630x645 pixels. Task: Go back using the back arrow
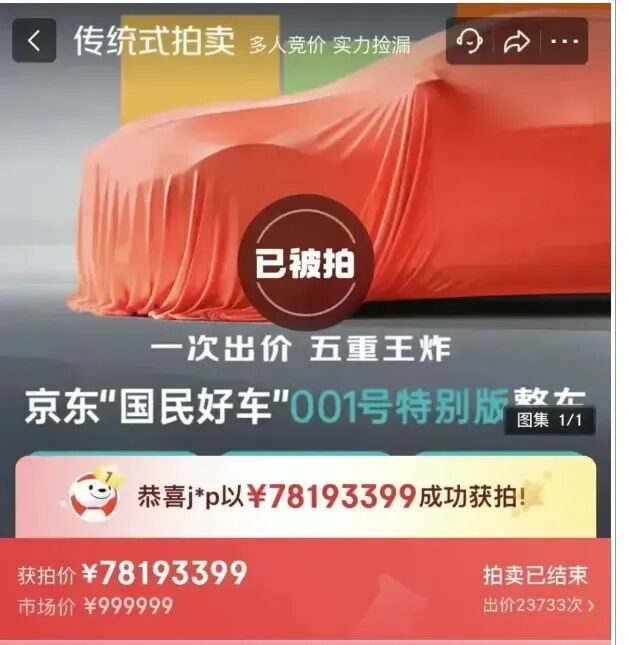[x=34, y=41]
